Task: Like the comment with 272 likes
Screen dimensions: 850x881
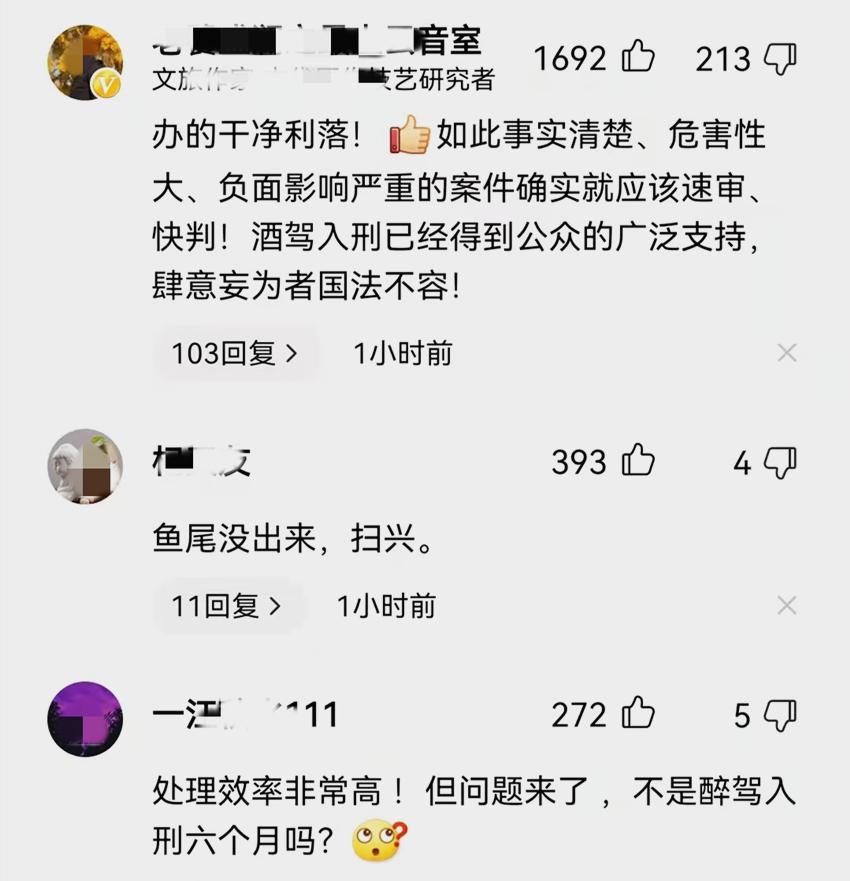Action: pyautogui.click(x=638, y=714)
